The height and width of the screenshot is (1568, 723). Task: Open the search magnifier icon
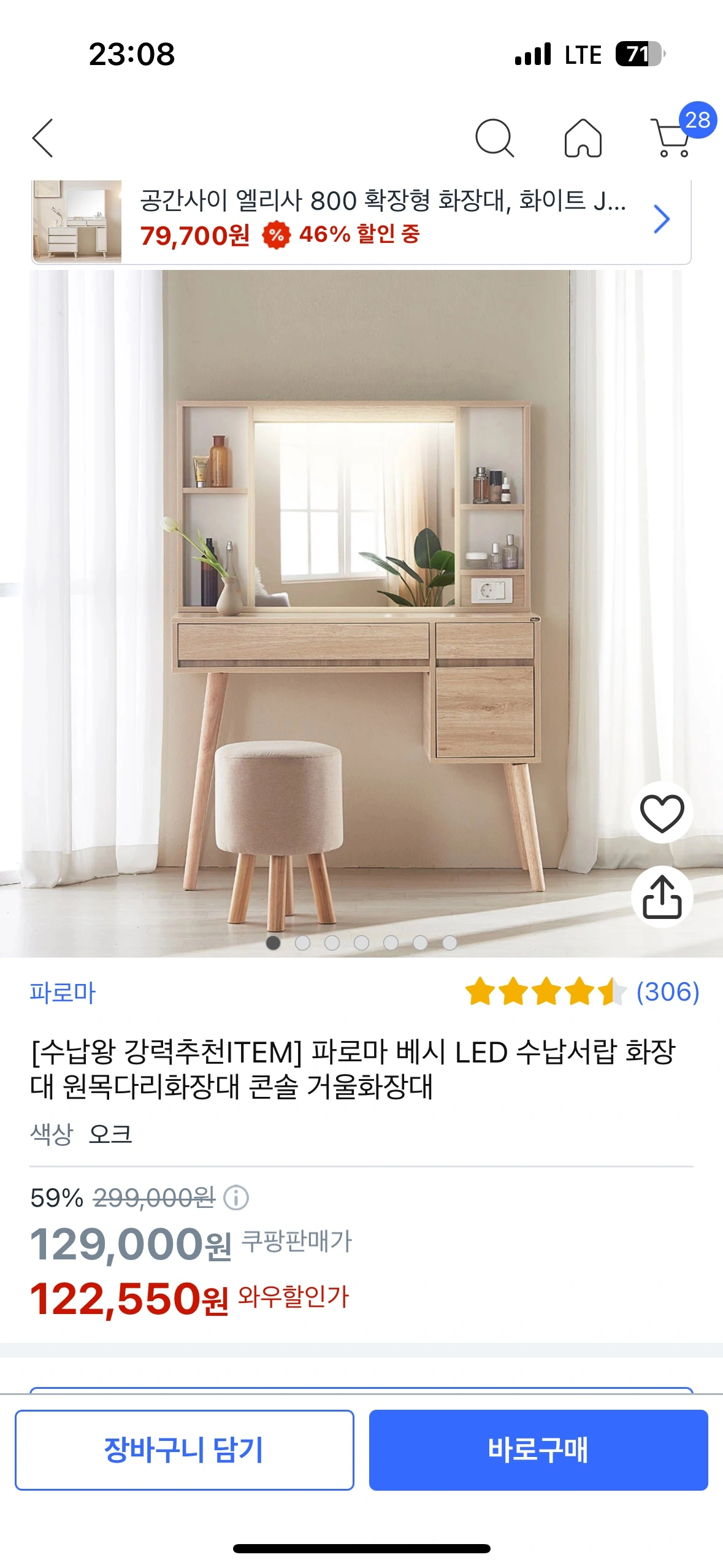pyautogui.click(x=494, y=138)
